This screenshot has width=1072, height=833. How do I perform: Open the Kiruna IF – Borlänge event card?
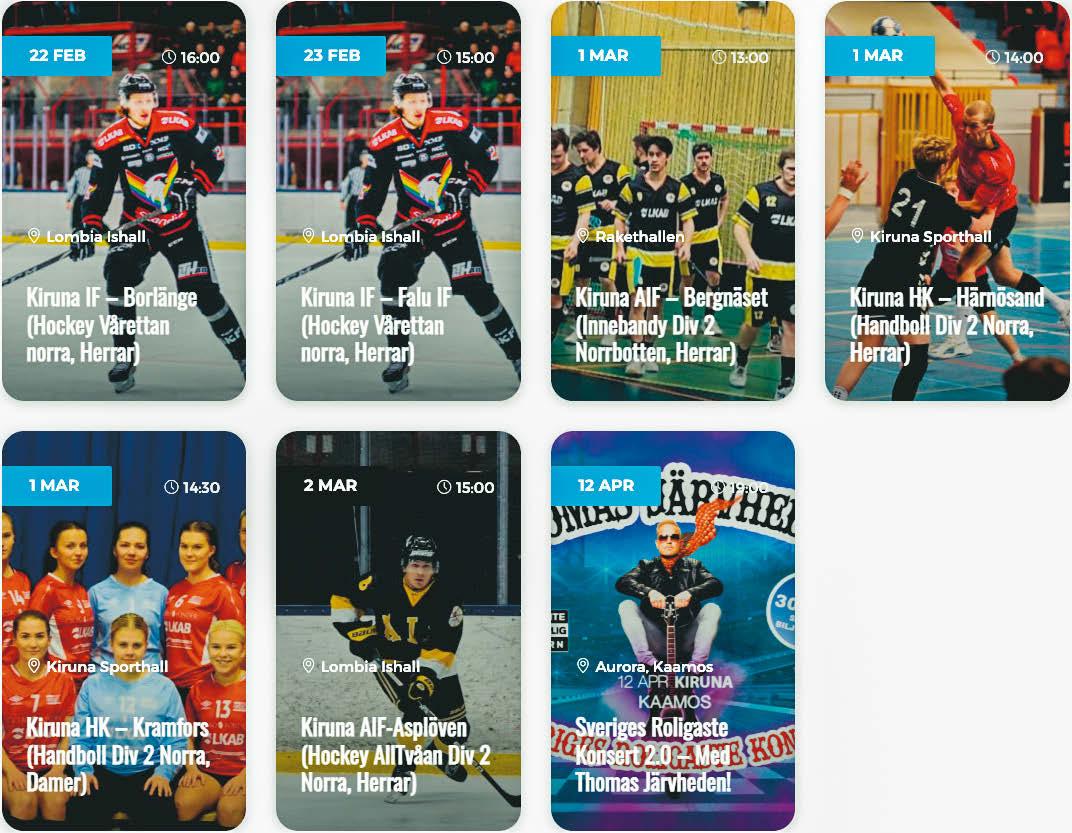[124, 200]
